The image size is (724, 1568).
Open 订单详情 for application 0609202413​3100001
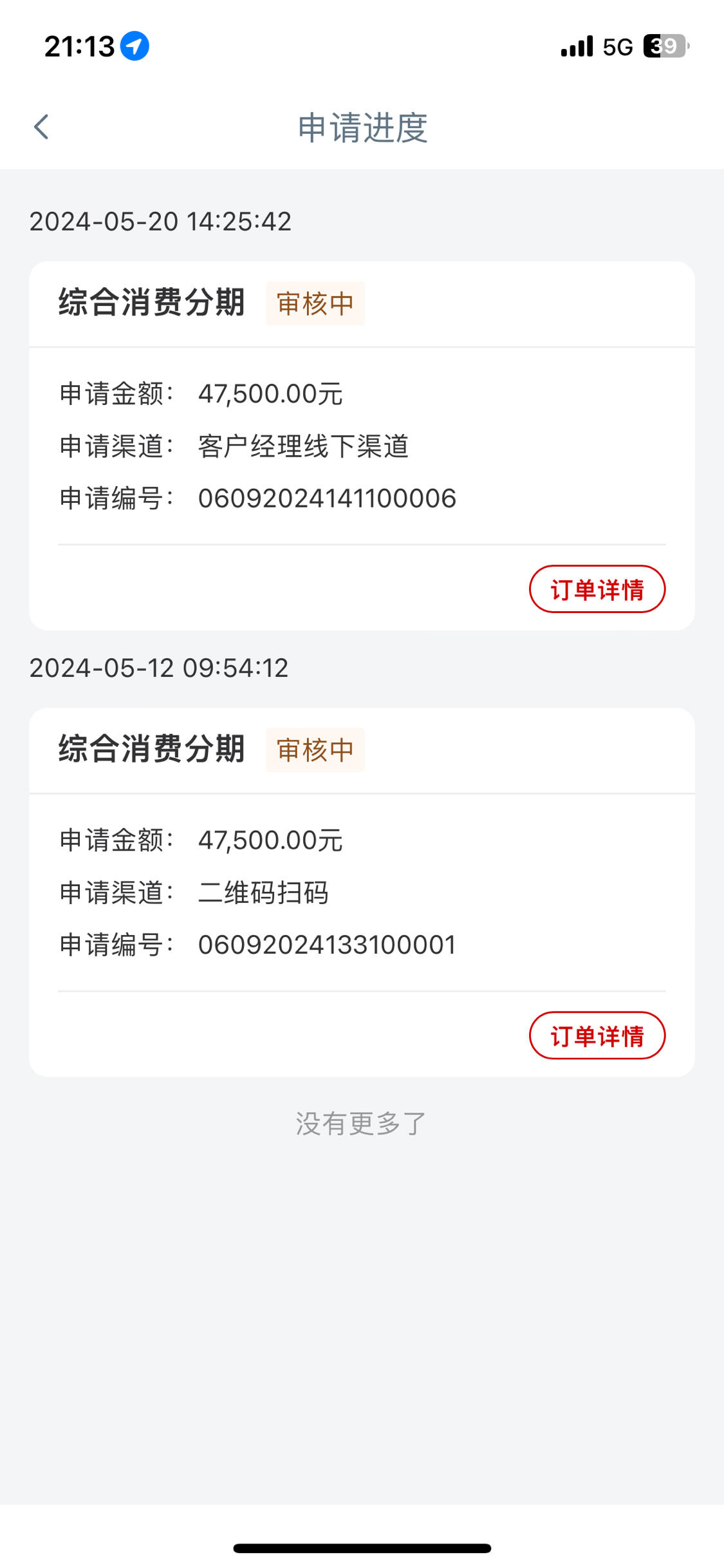click(597, 1035)
